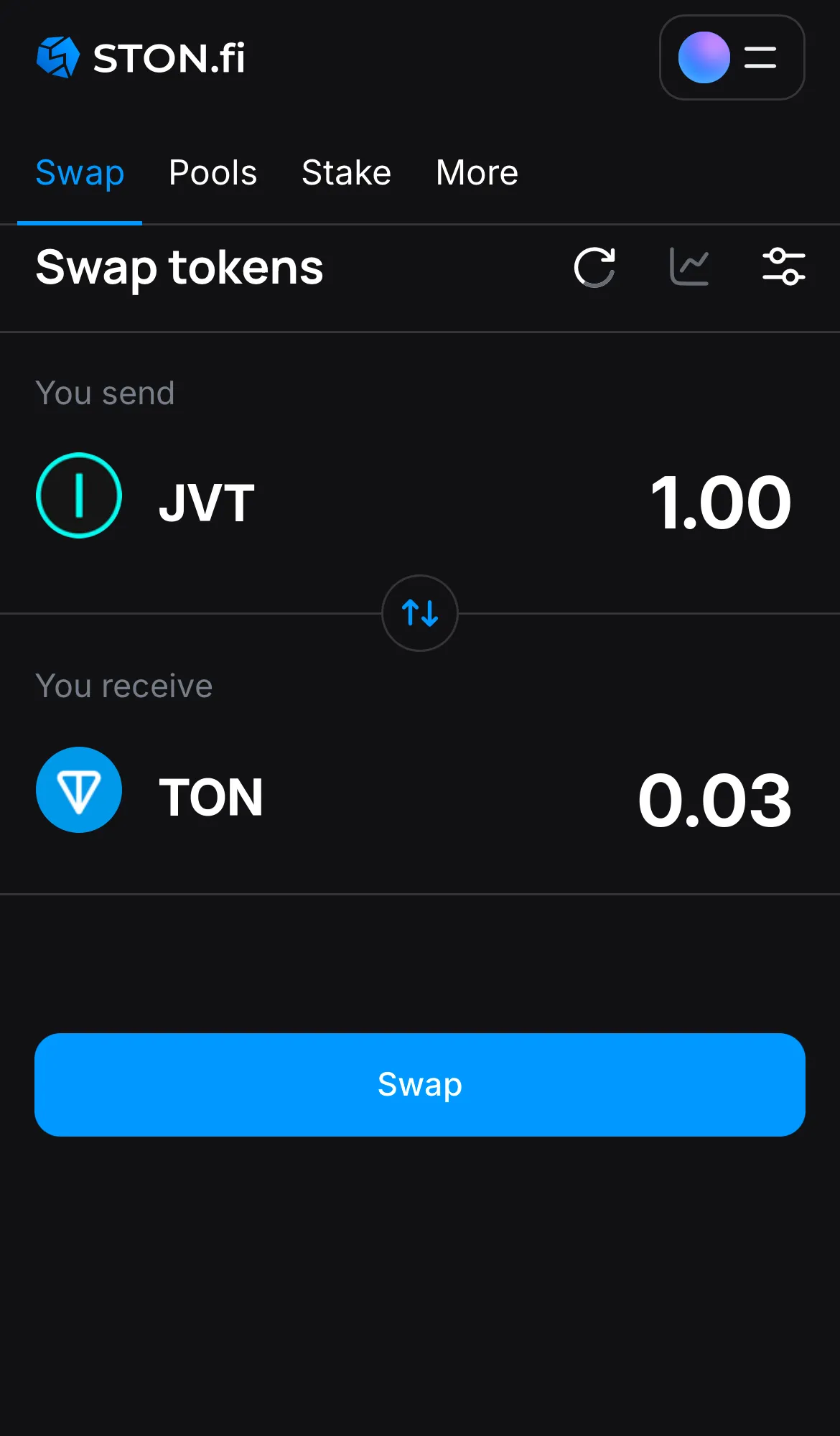The height and width of the screenshot is (1436, 840).
Task: Click the TON token icon
Action: pos(79,790)
